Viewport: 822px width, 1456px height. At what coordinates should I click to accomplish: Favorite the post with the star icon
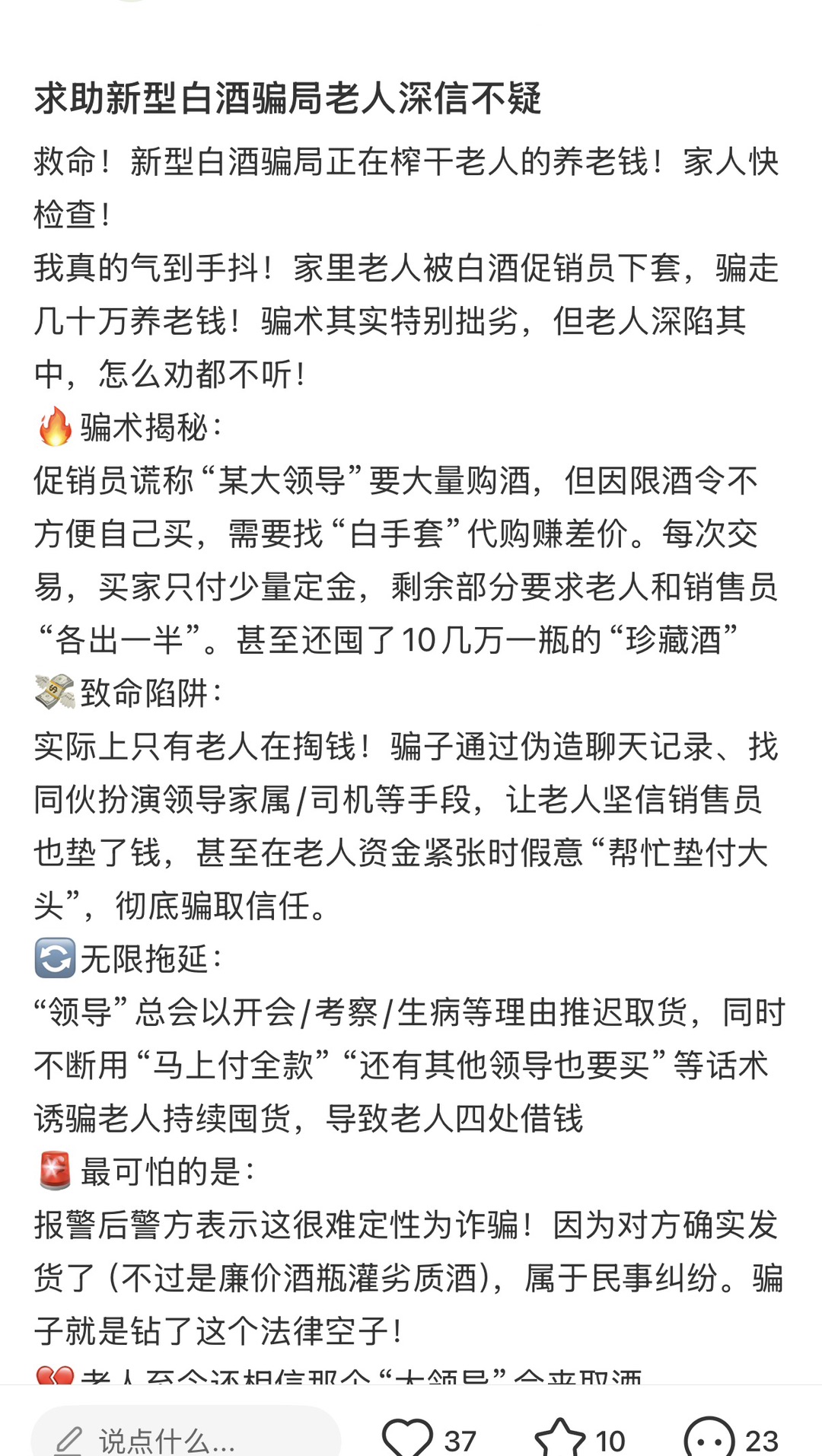pos(560,1438)
